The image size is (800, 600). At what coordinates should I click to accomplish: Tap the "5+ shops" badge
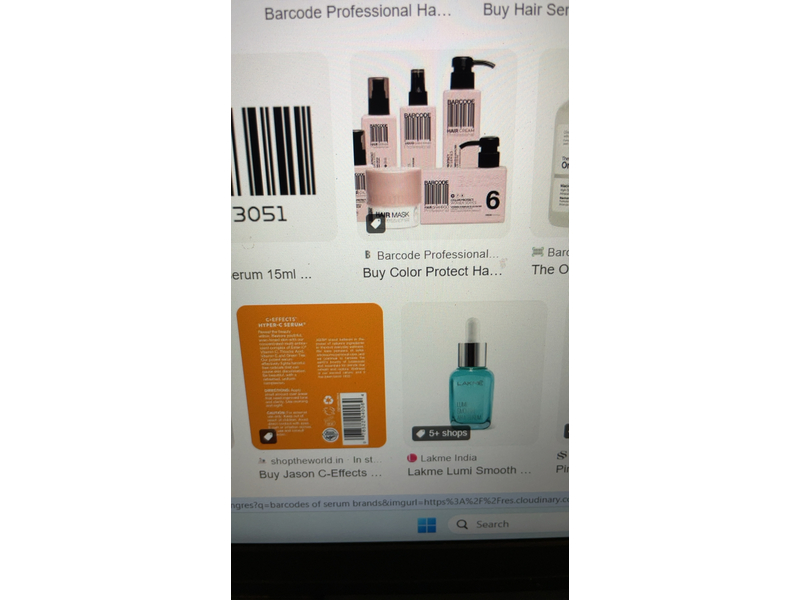pos(441,433)
